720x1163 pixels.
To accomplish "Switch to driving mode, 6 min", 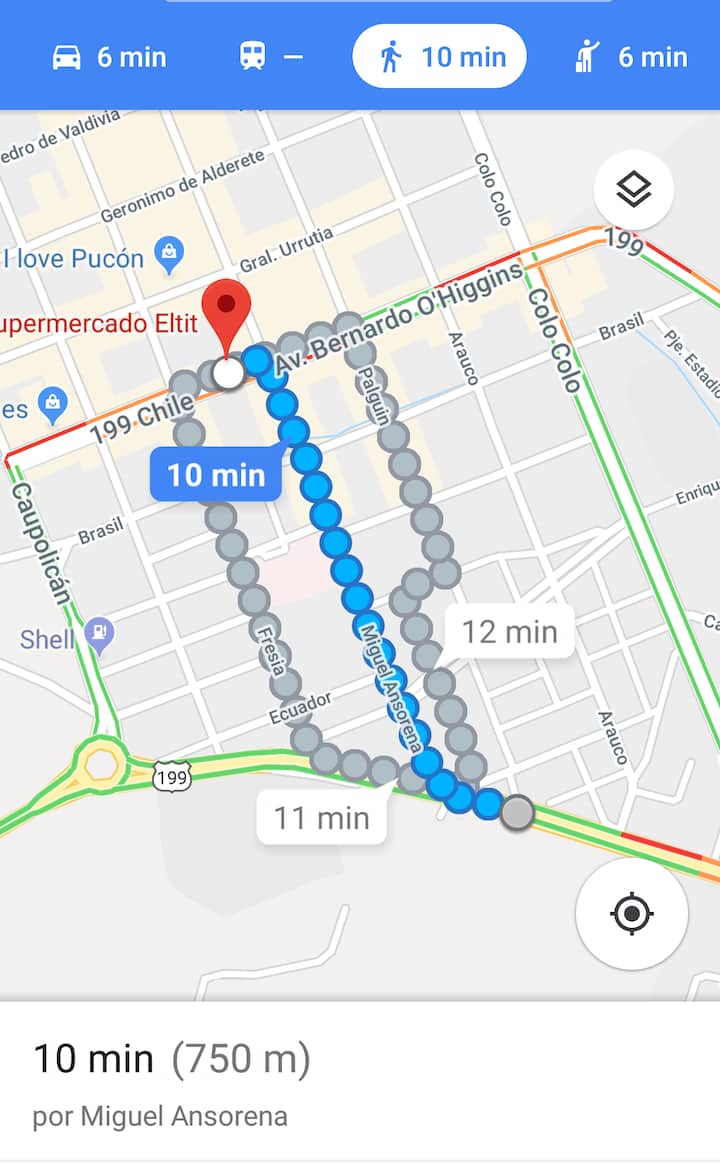I will [x=110, y=57].
